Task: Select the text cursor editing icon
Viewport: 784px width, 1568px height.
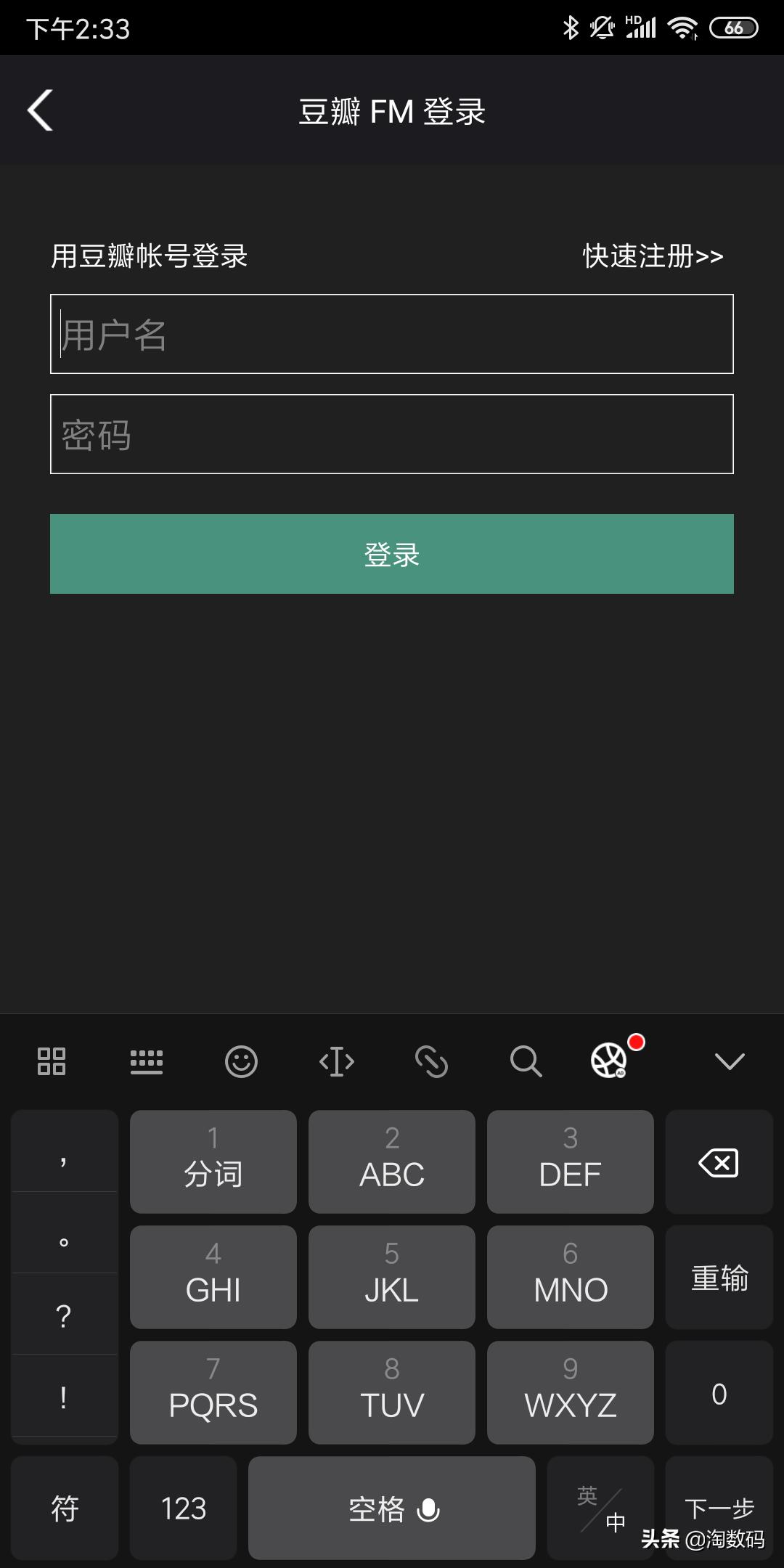Action: coord(337,1061)
